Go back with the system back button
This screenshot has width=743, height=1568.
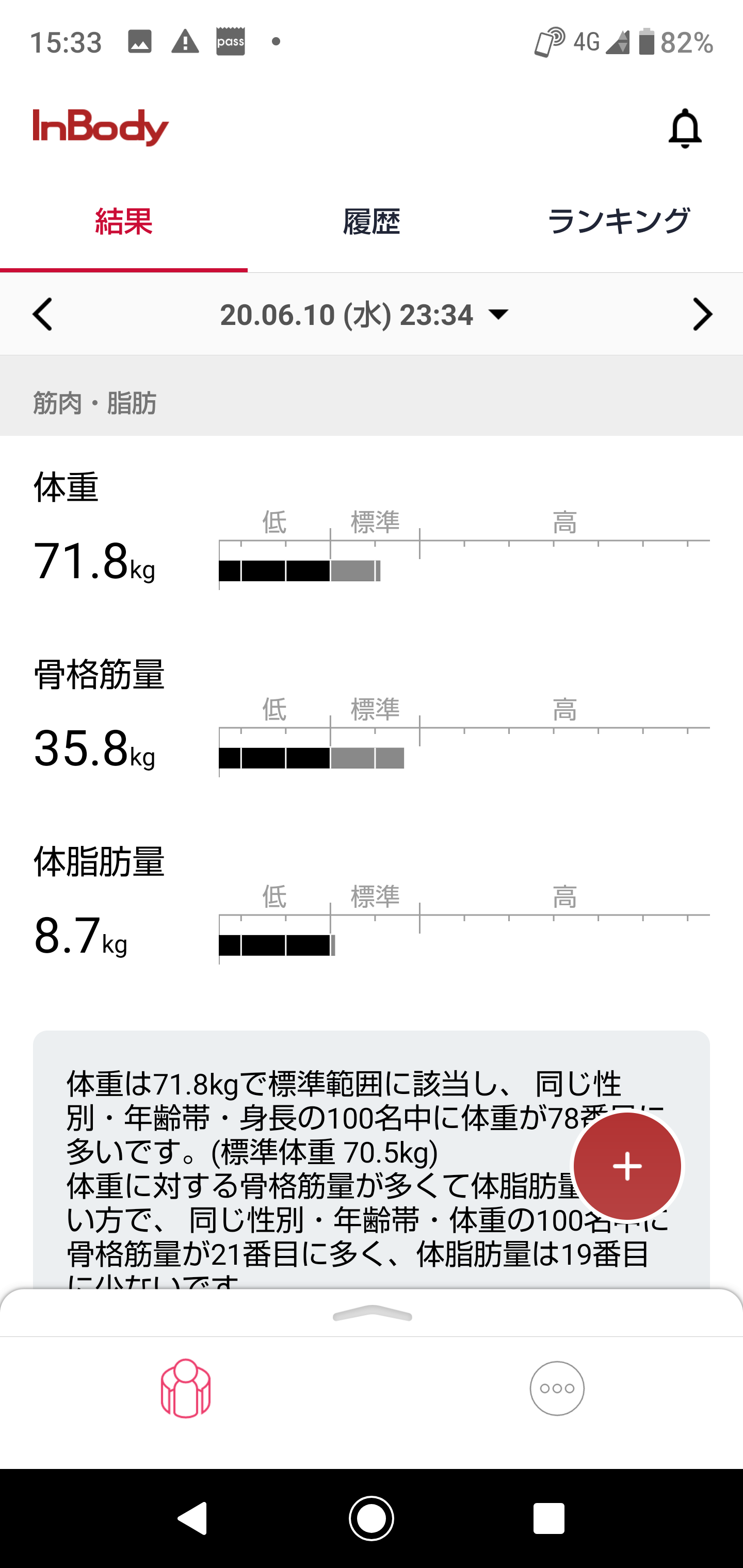pyautogui.click(x=193, y=1518)
